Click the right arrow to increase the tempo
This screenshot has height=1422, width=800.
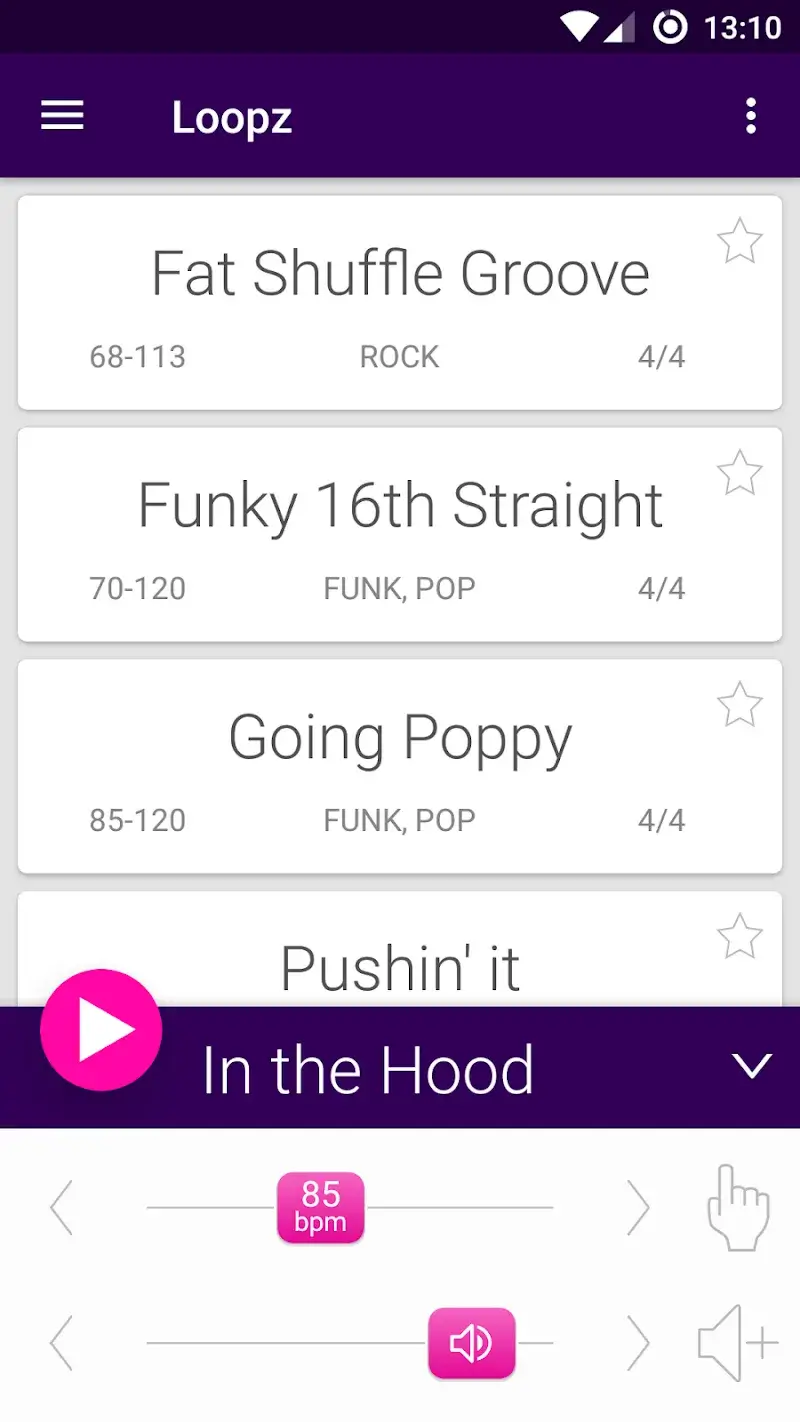click(x=640, y=1208)
